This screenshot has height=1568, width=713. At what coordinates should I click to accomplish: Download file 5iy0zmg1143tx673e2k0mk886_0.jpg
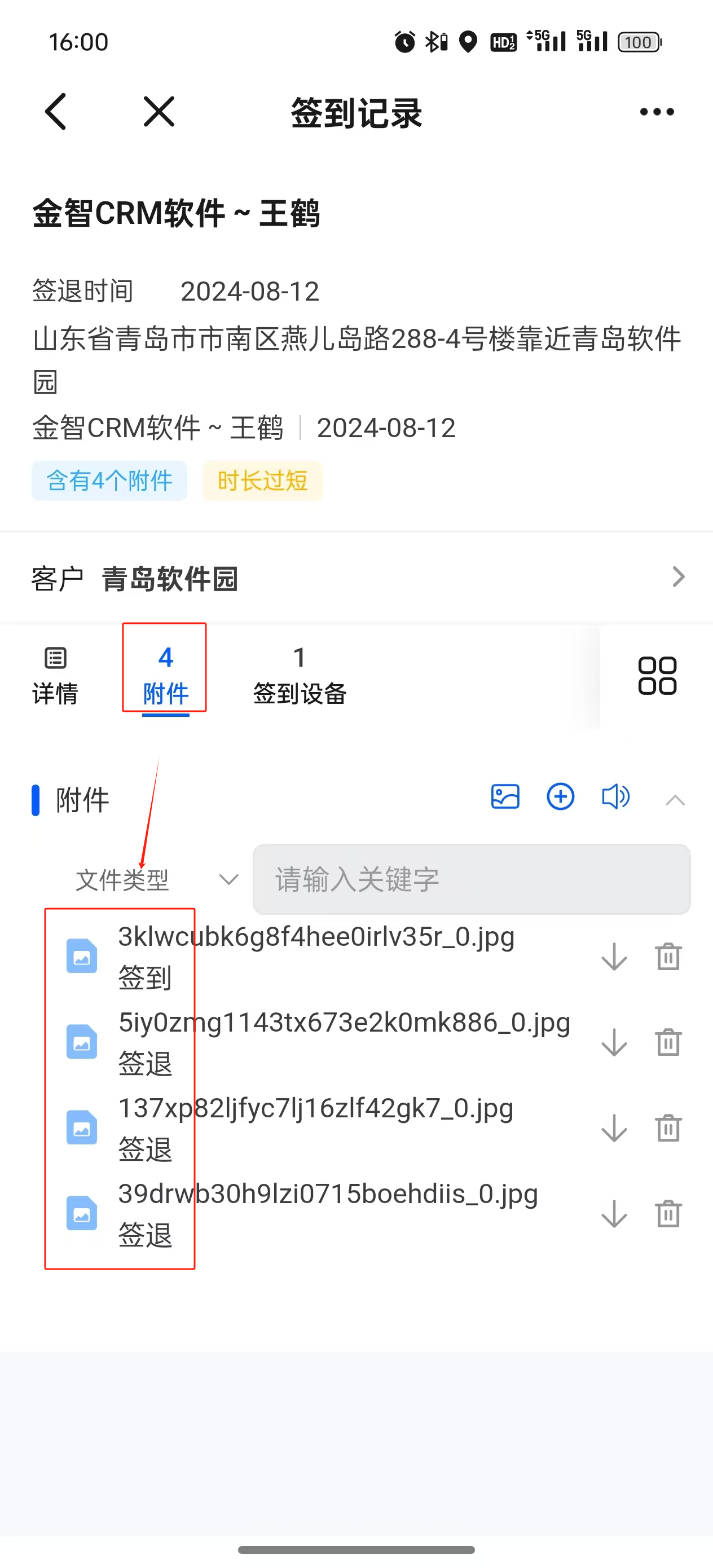(614, 1042)
